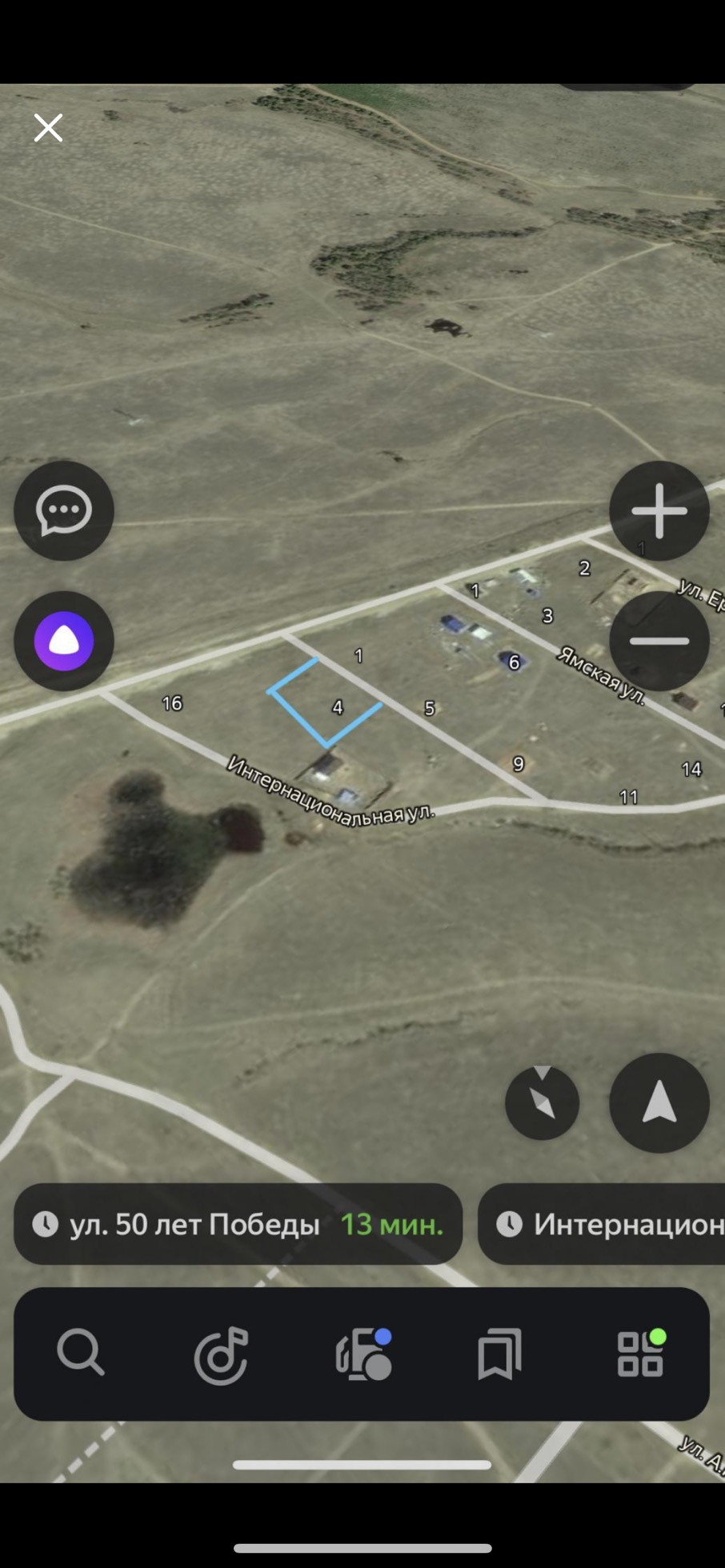Open the gas stations tab
This screenshot has height=1568, width=725.
pos(362,1354)
